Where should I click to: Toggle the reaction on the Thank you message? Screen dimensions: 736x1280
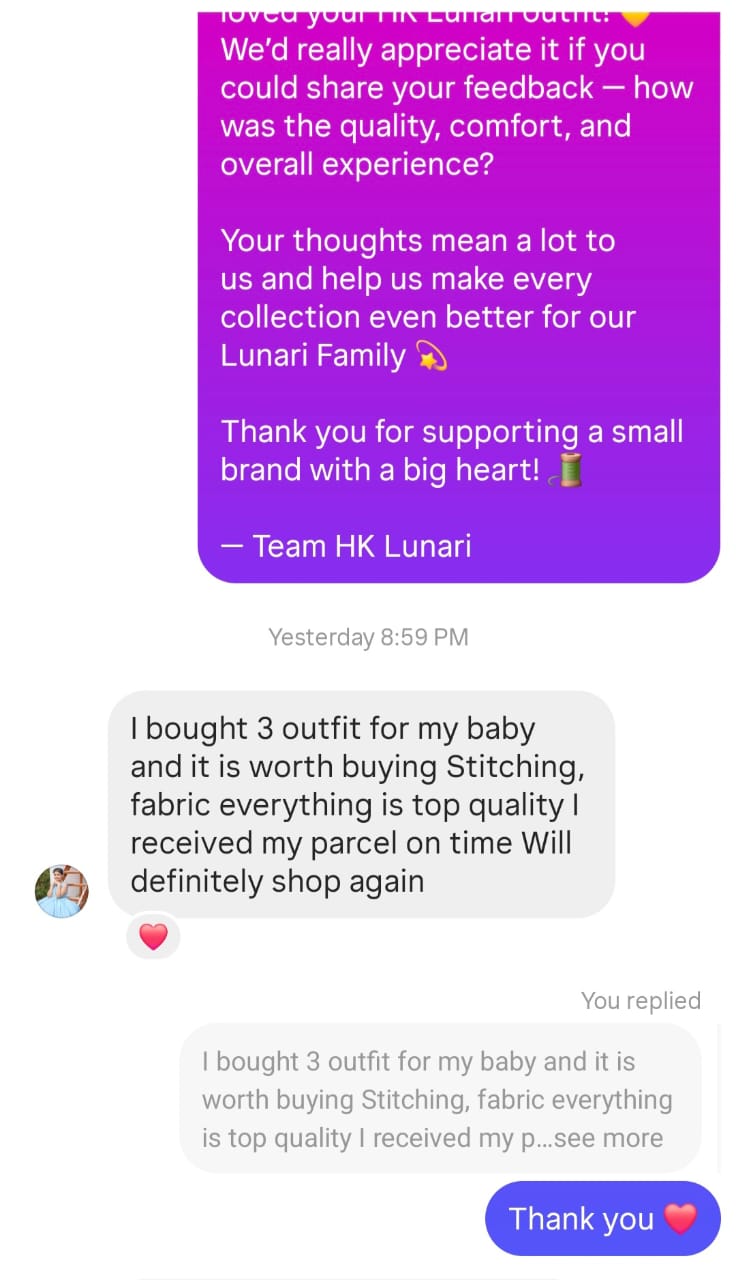tap(601, 1218)
